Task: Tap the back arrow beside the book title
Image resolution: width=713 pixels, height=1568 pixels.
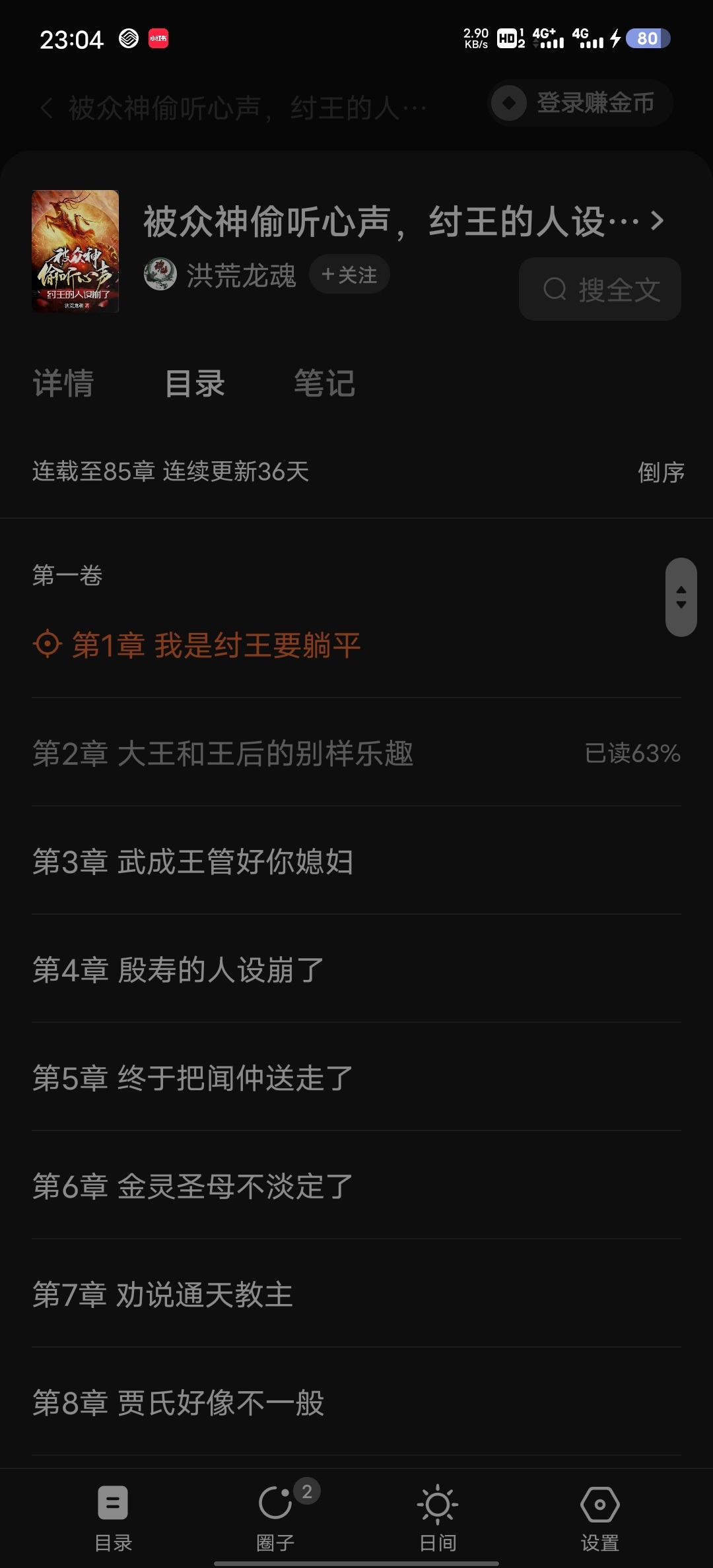Action: coord(46,108)
